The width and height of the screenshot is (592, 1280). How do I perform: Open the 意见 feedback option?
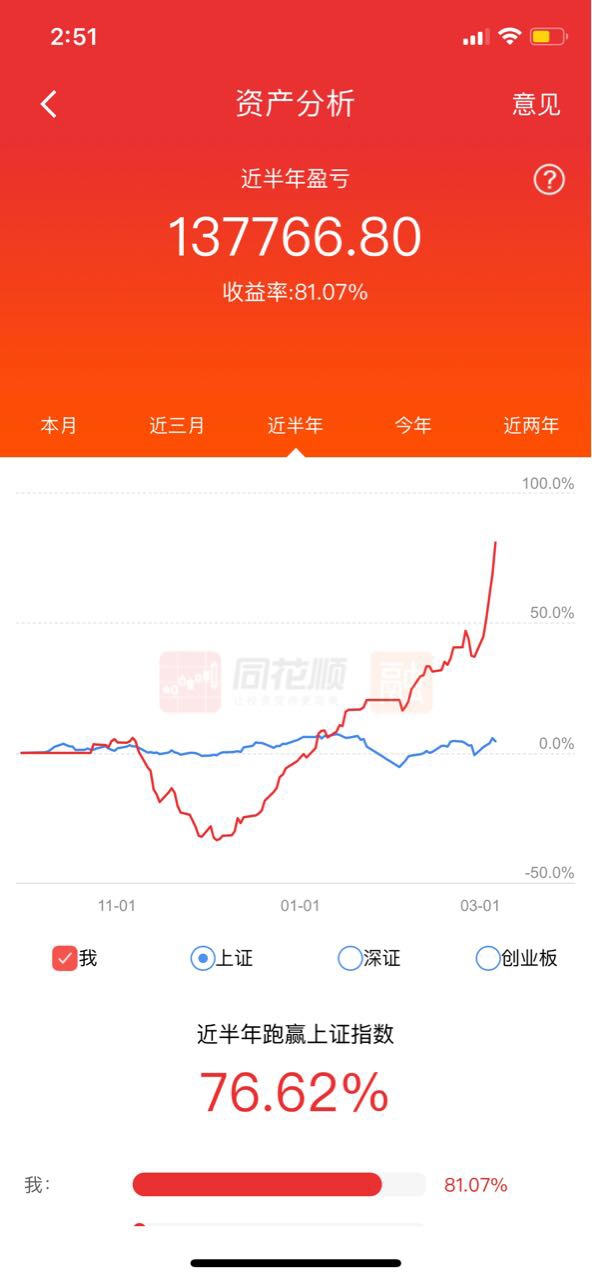536,104
